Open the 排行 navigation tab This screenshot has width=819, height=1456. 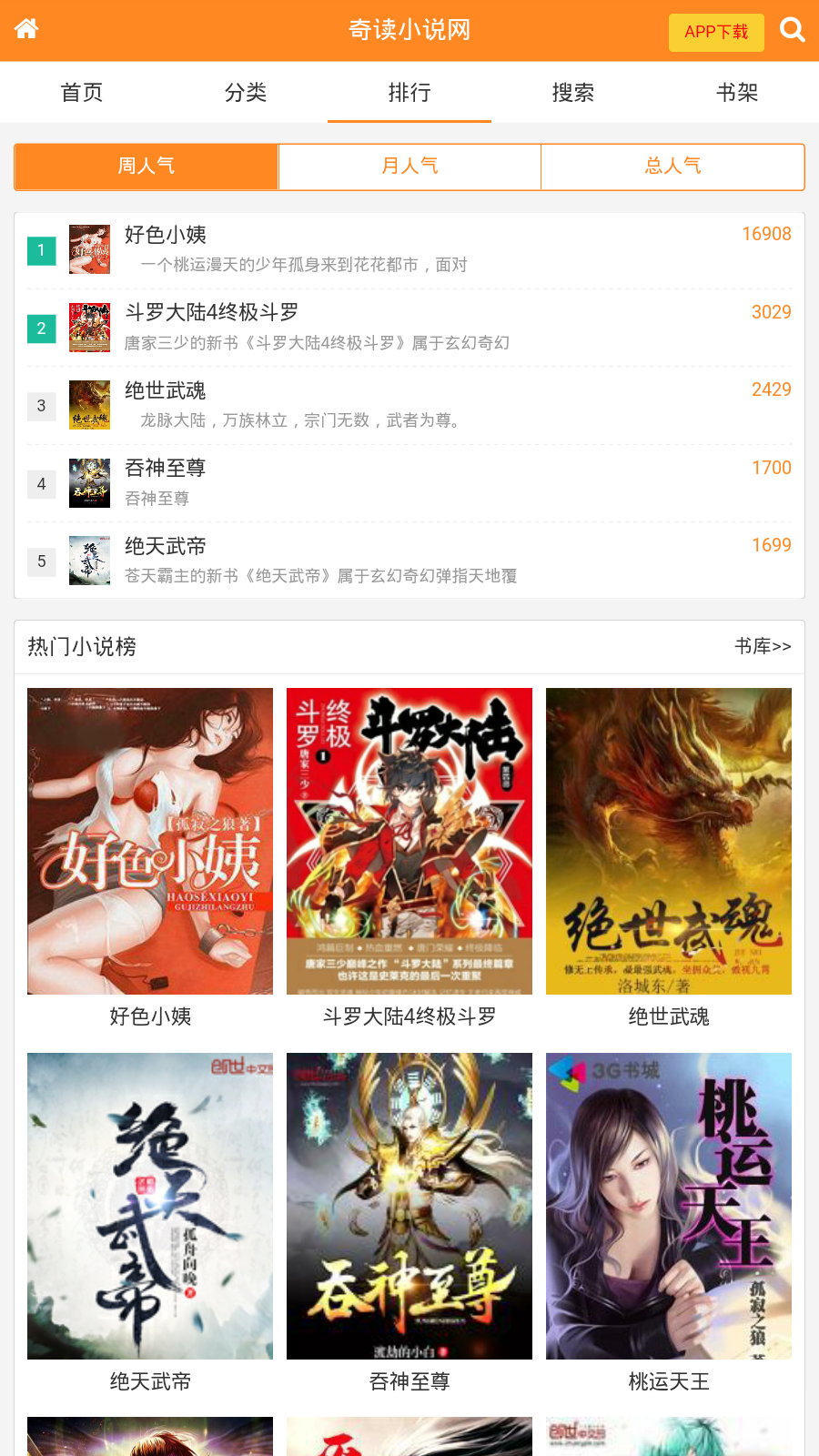[x=409, y=92]
